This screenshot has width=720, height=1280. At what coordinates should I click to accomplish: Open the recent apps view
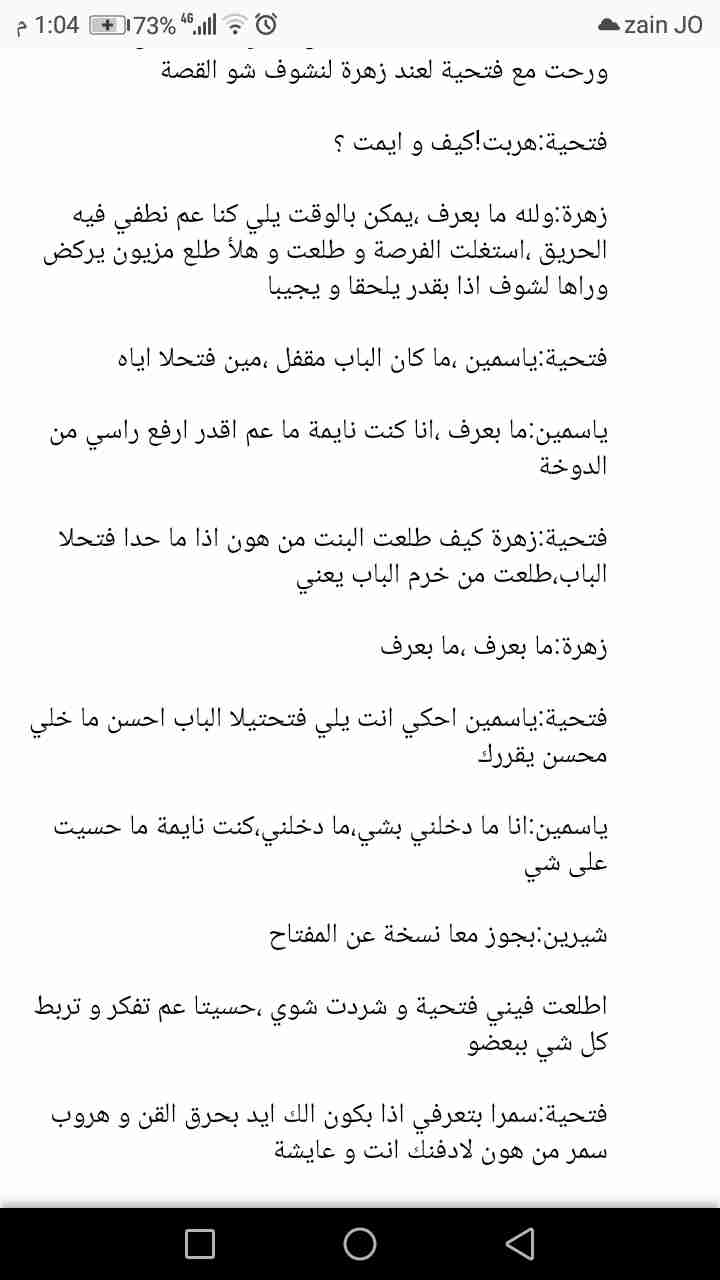[200, 1243]
